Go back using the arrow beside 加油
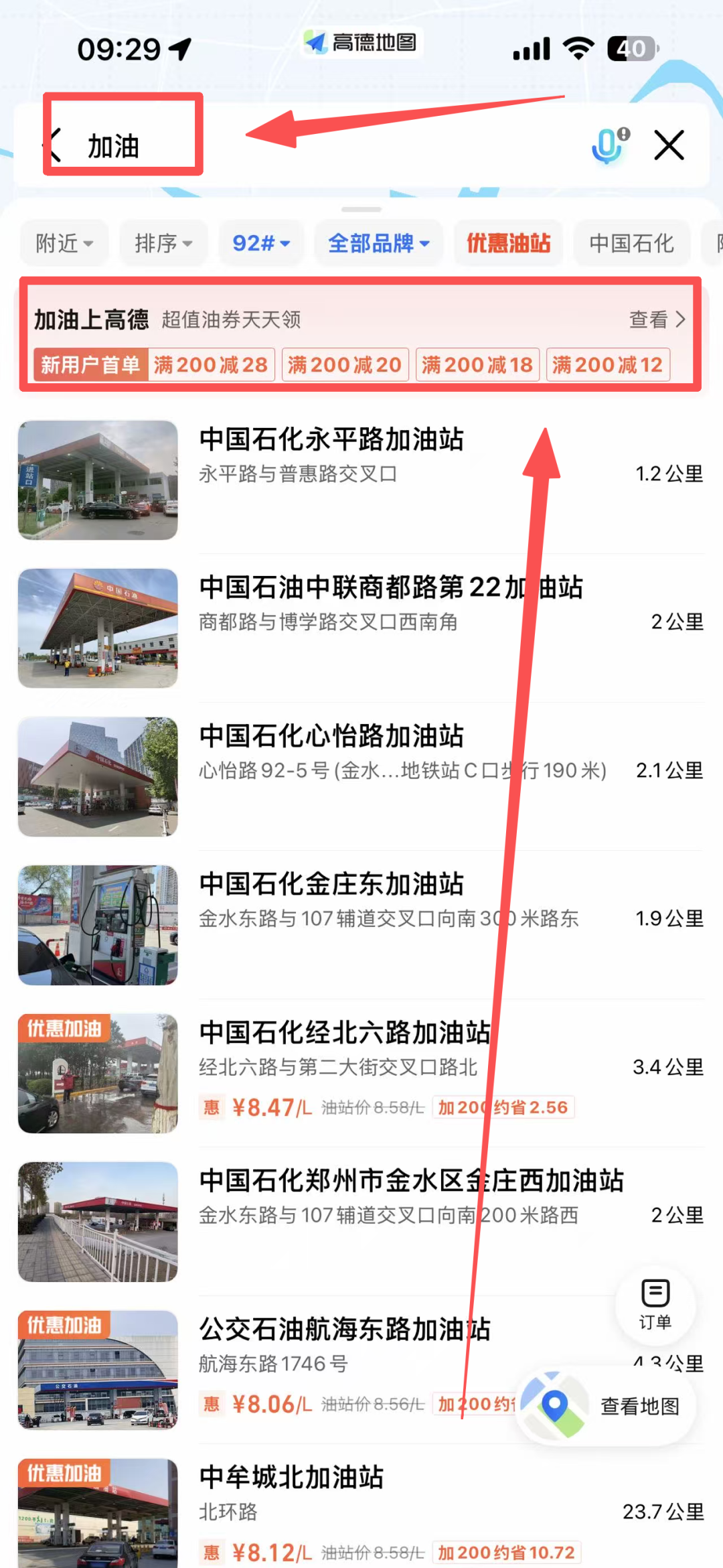723x1568 pixels. (x=55, y=145)
